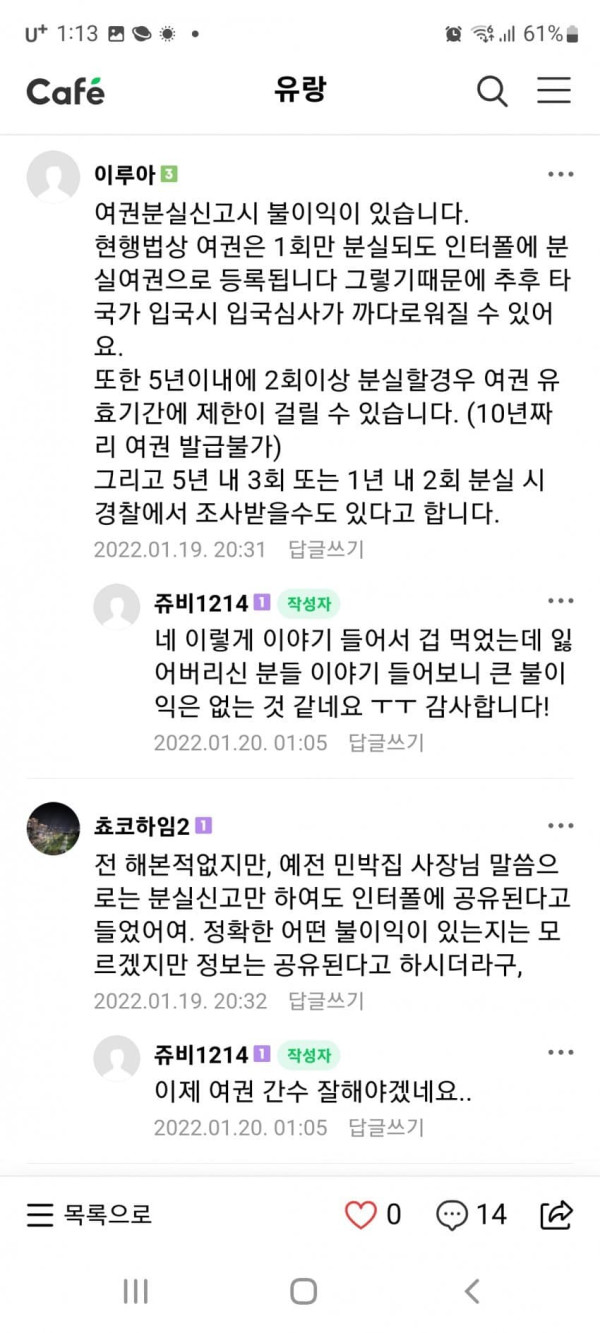600x1333 pixels.
Task: Tap 답글쓰기 under 쥬비1214's 감사합니다 reply
Action: pyautogui.click(x=386, y=743)
